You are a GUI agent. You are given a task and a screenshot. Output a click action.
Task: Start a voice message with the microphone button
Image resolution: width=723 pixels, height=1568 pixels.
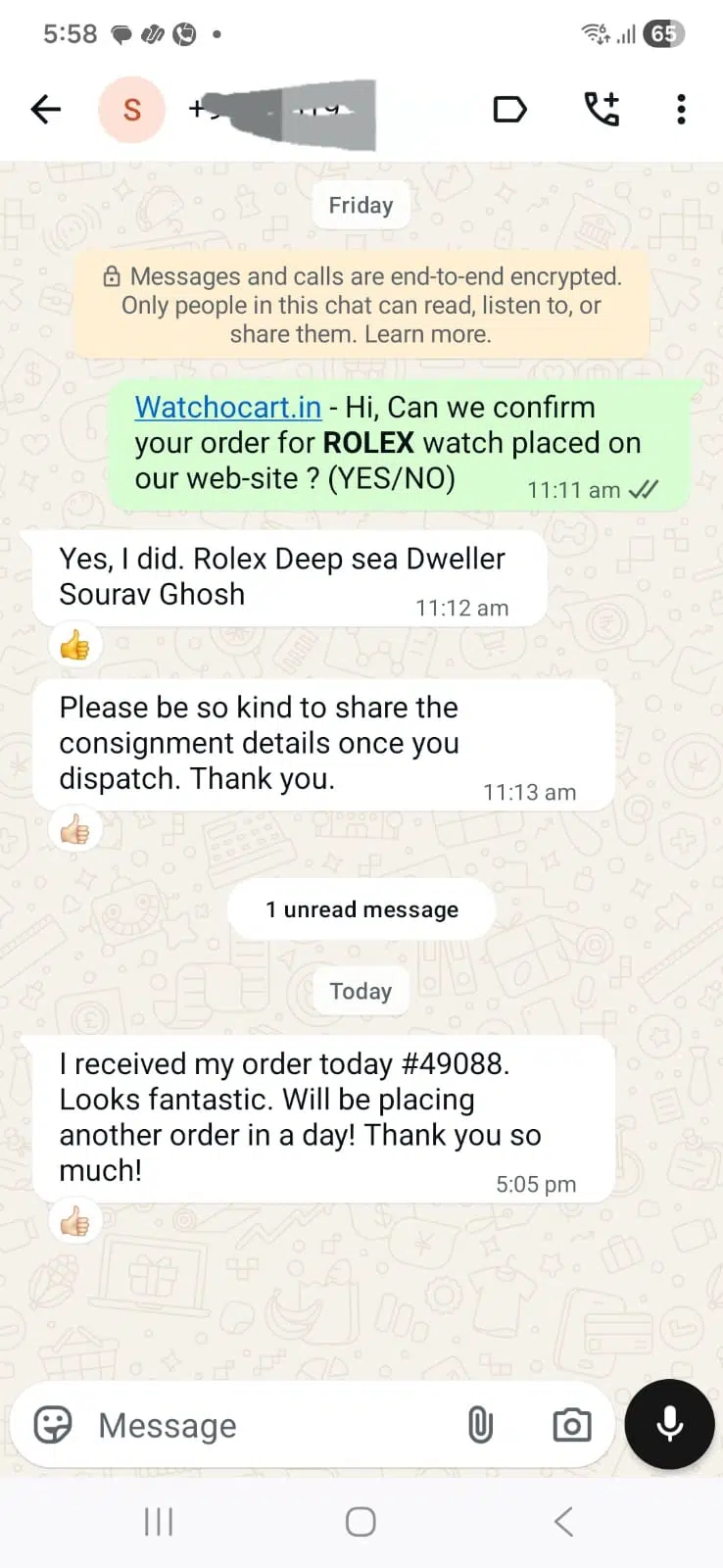[668, 1425]
